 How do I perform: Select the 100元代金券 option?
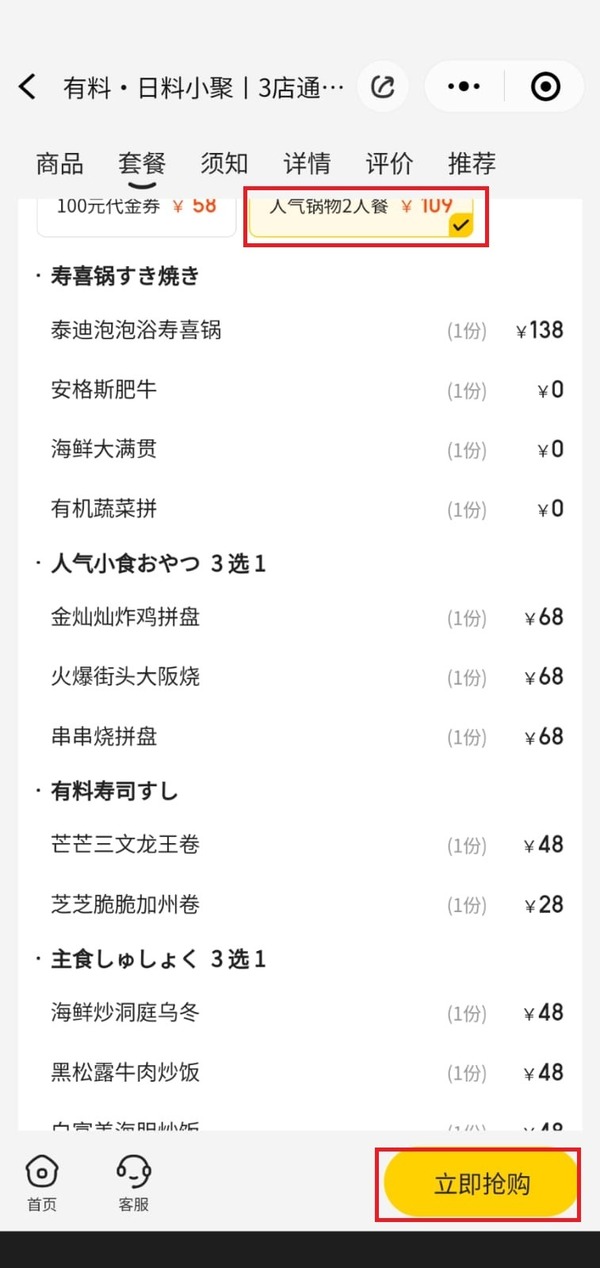(x=136, y=208)
